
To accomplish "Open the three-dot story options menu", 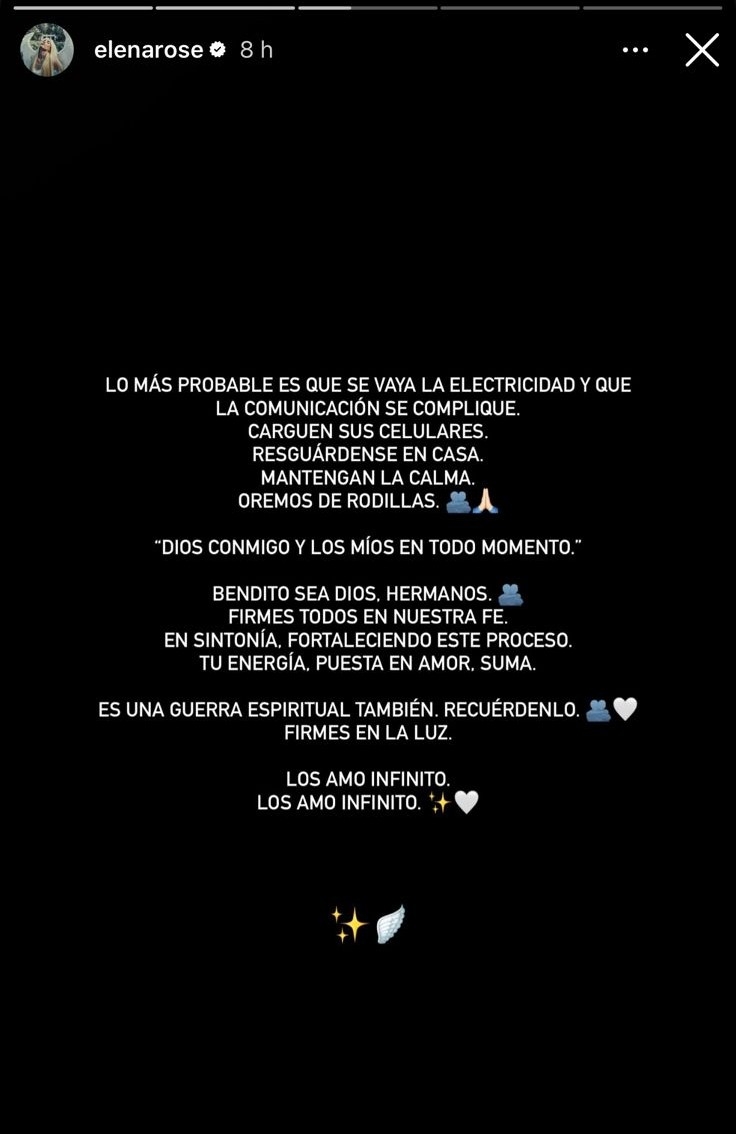I will [635, 50].
